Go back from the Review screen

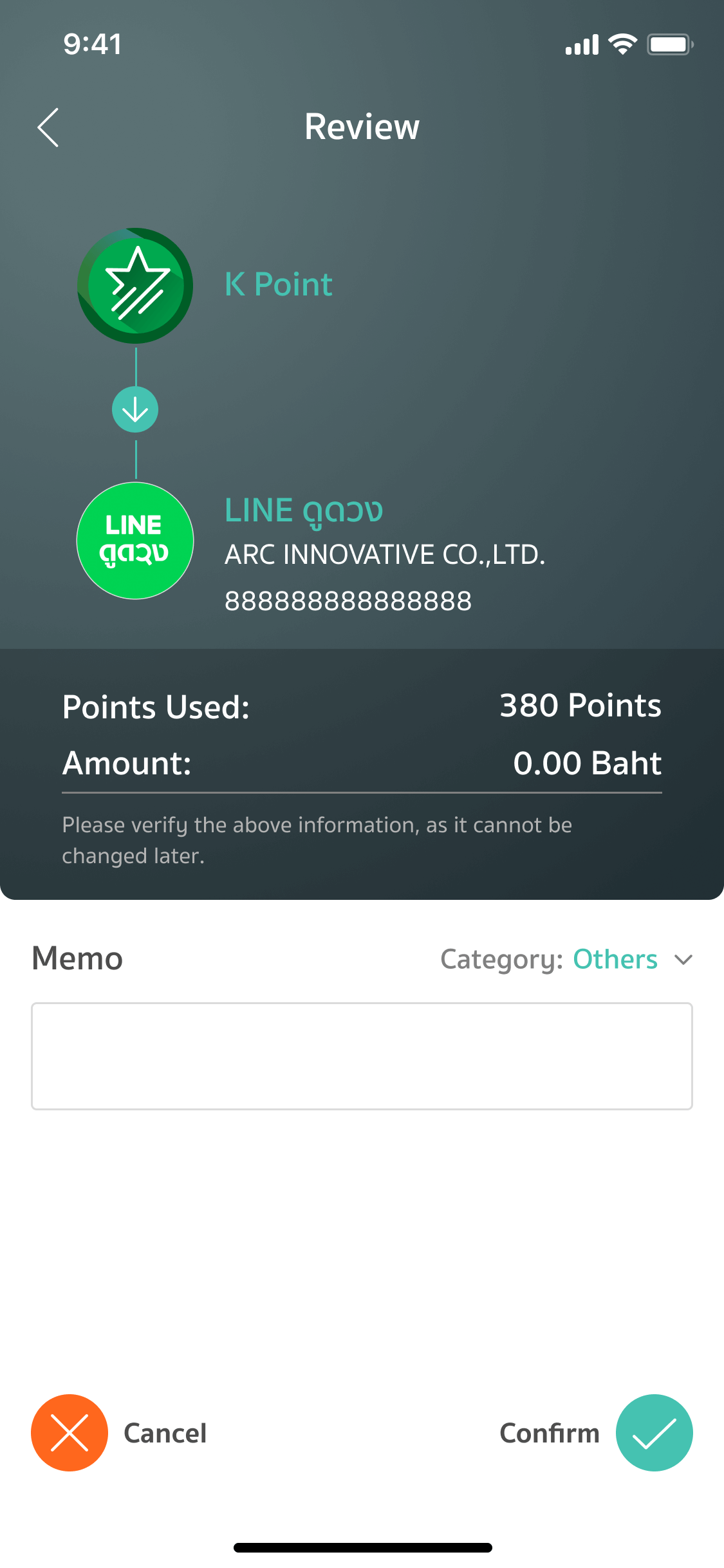click(48, 127)
